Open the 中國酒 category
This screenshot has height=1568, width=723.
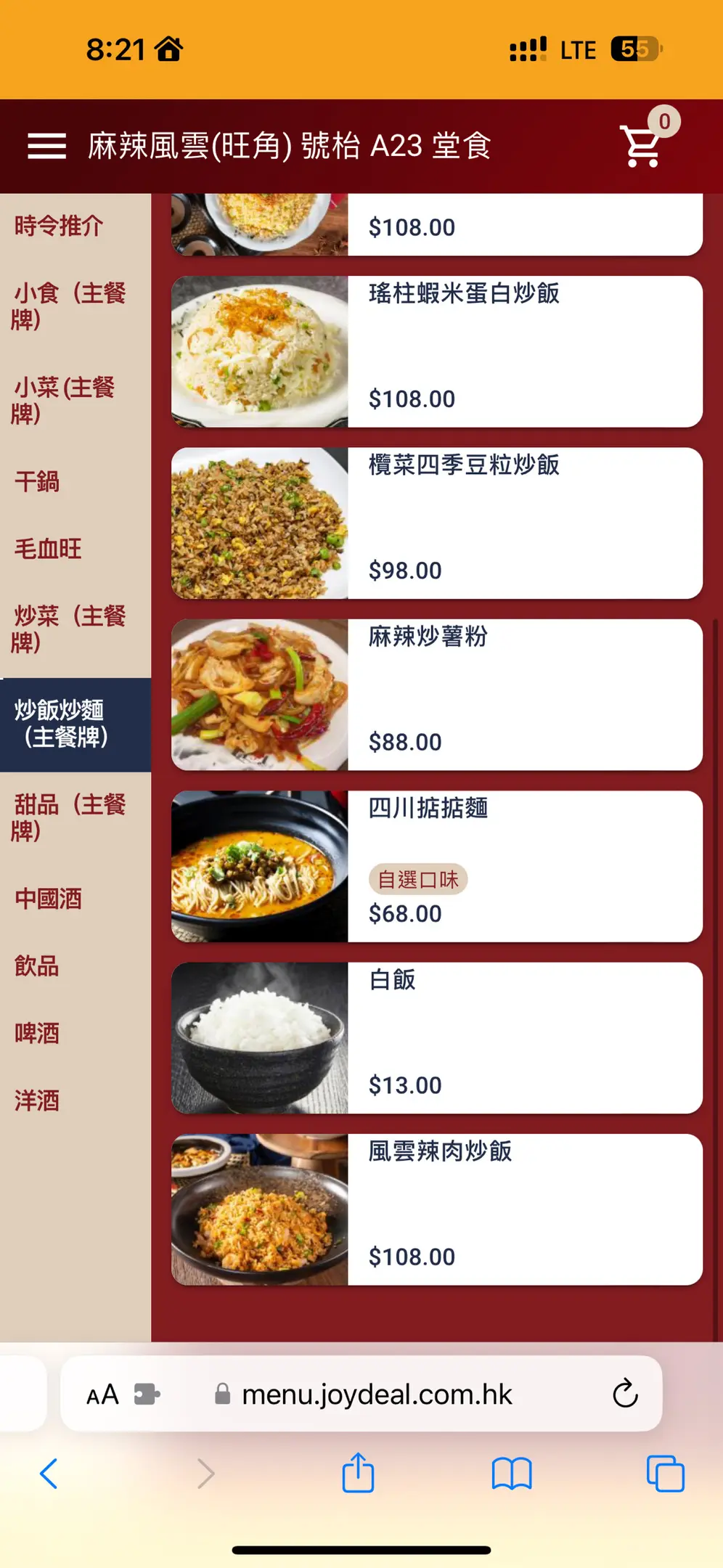click(x=48, y=899)
